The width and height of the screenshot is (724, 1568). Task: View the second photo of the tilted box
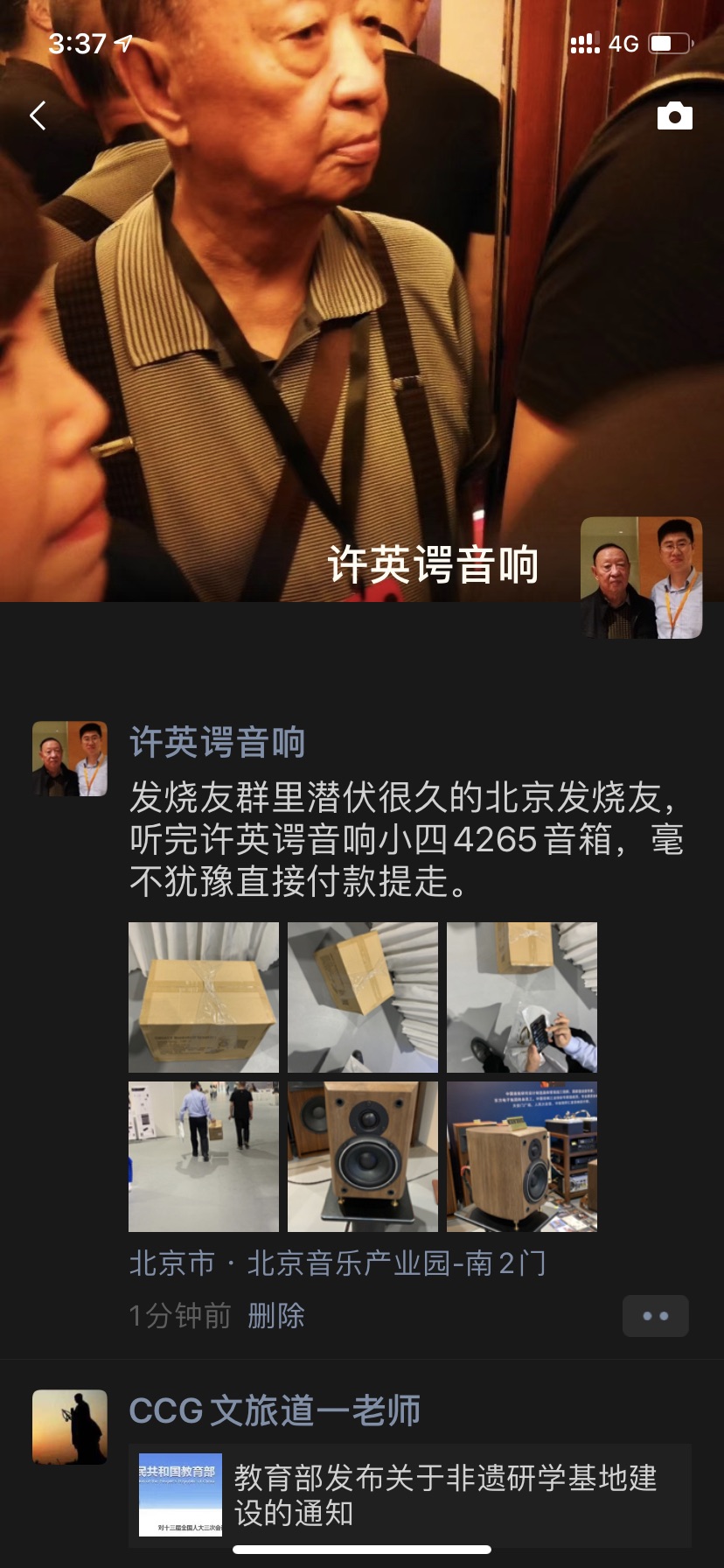tap(363, 997)
